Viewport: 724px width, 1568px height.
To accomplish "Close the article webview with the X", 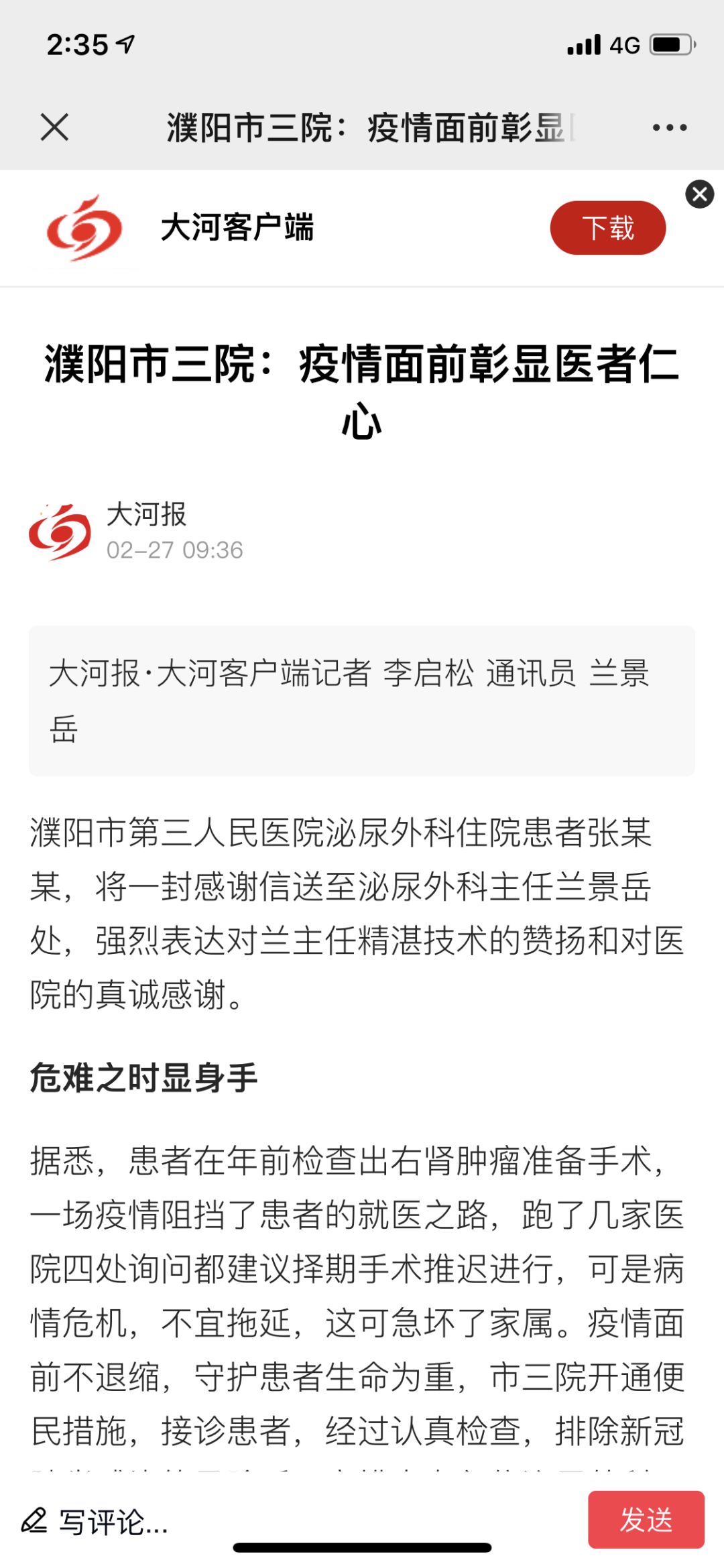I will pyautogui.click(x=54, y=127).
